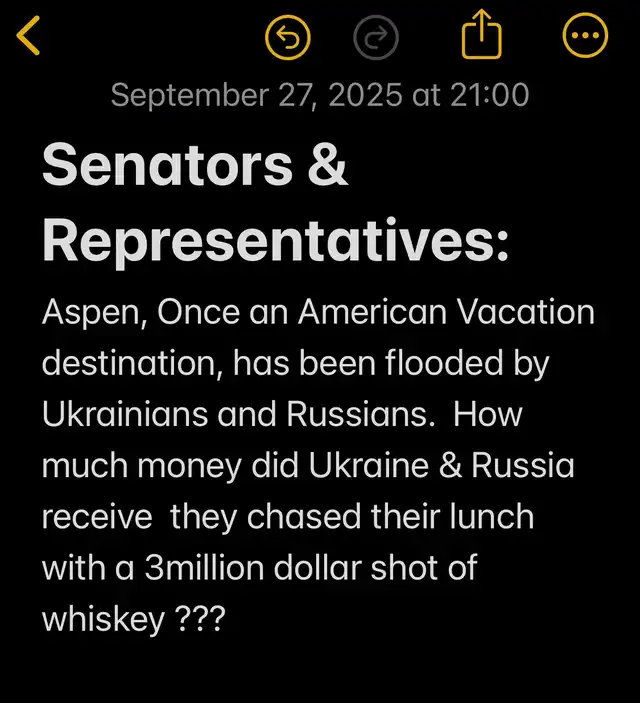640x703 pixels.
Task: Go back to the notes list
Action: [x=29, y=38]
